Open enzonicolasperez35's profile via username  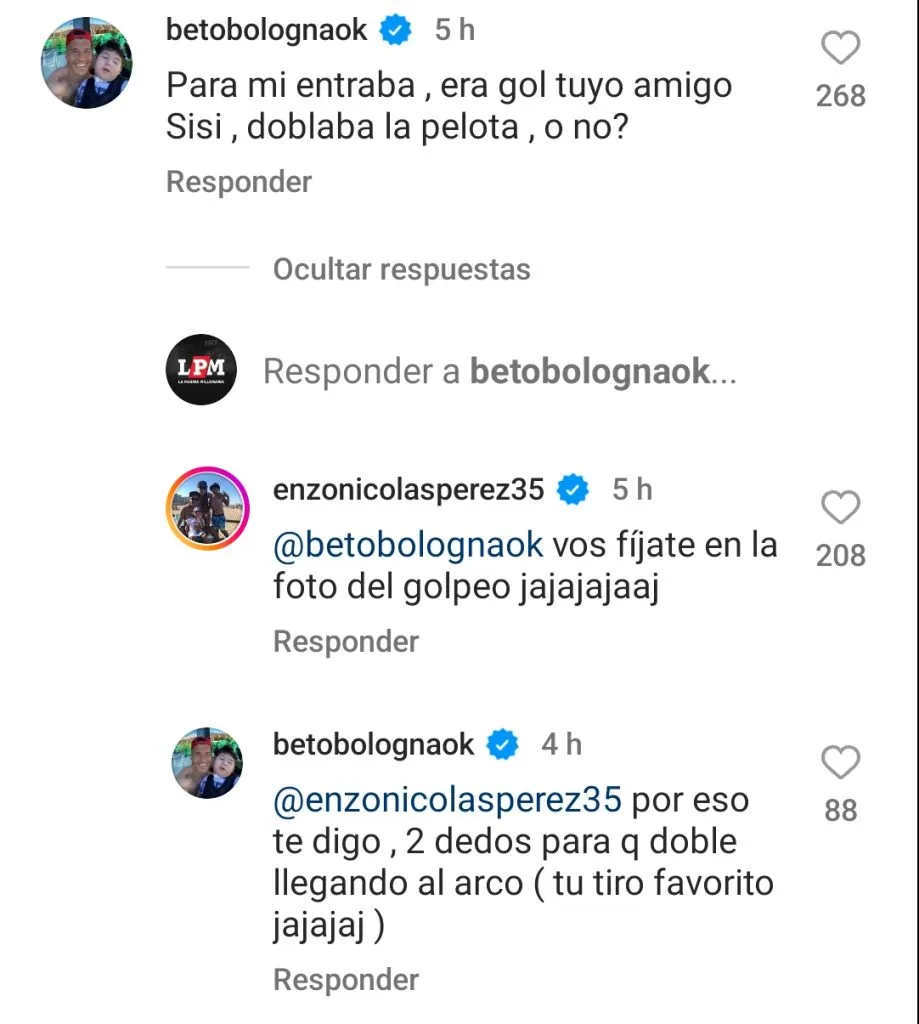tap(408, 489)
